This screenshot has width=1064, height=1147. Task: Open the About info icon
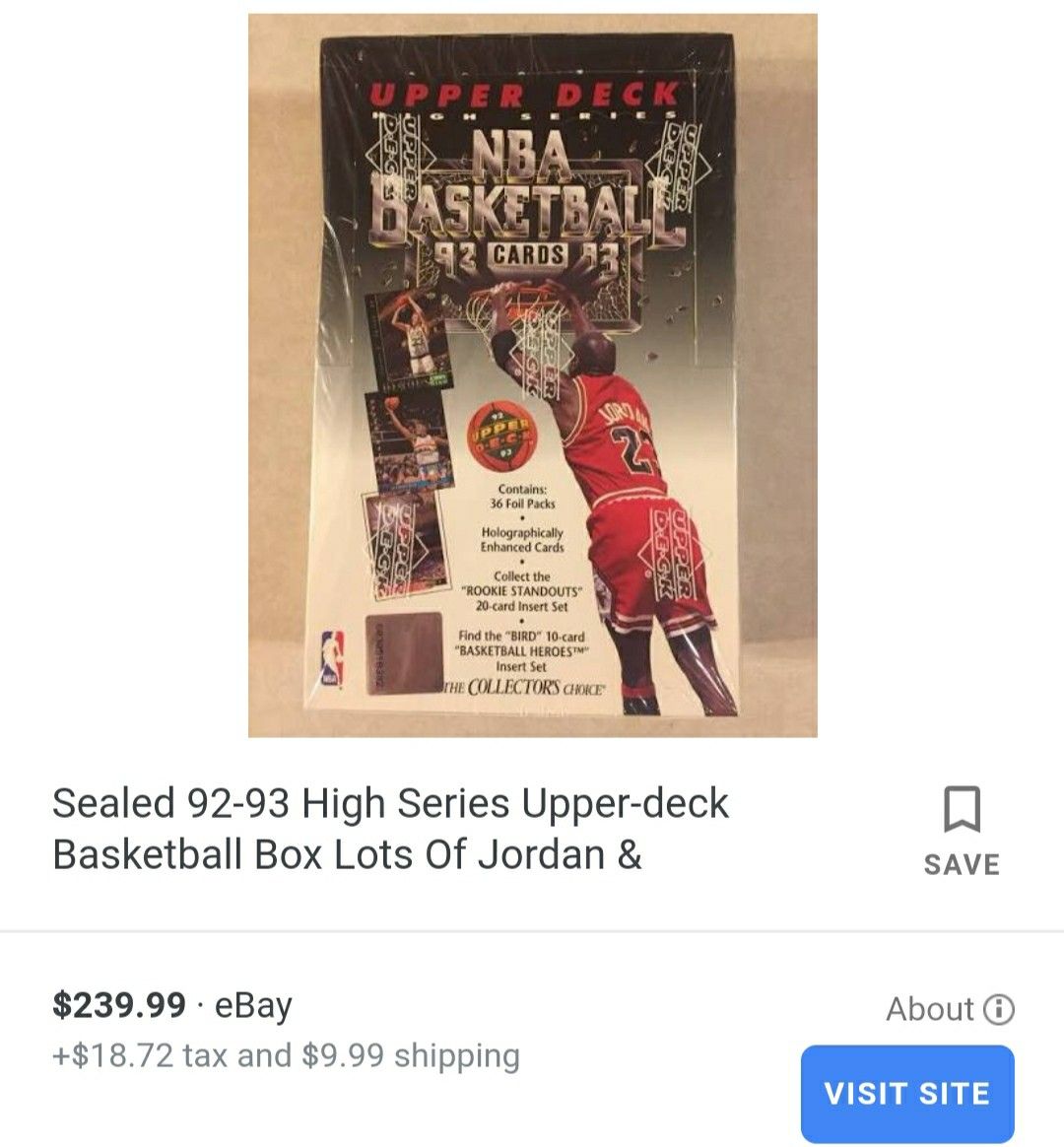click(998, 1009)
